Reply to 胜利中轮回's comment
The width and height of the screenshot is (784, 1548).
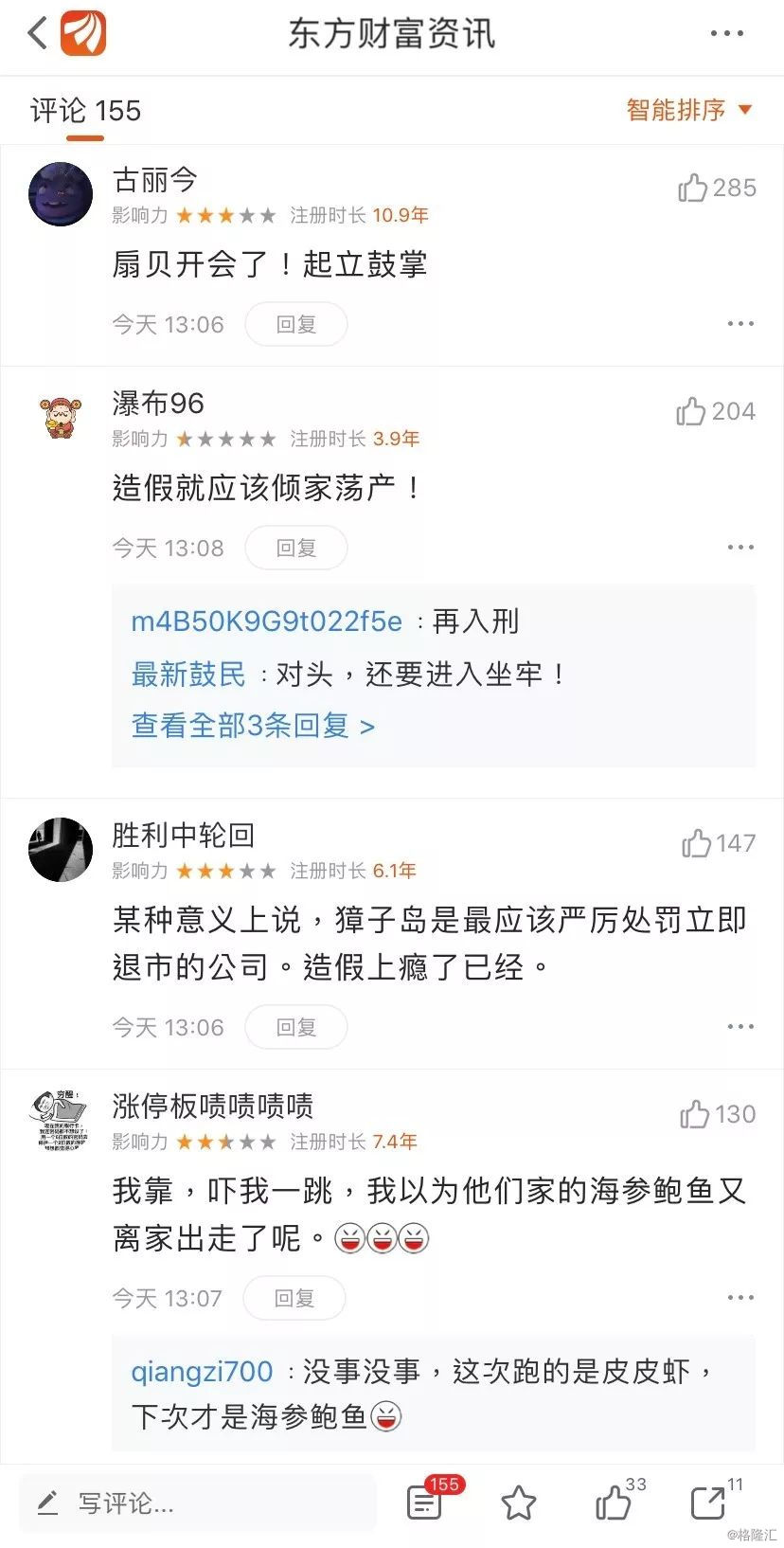(x=295, y=1027)
